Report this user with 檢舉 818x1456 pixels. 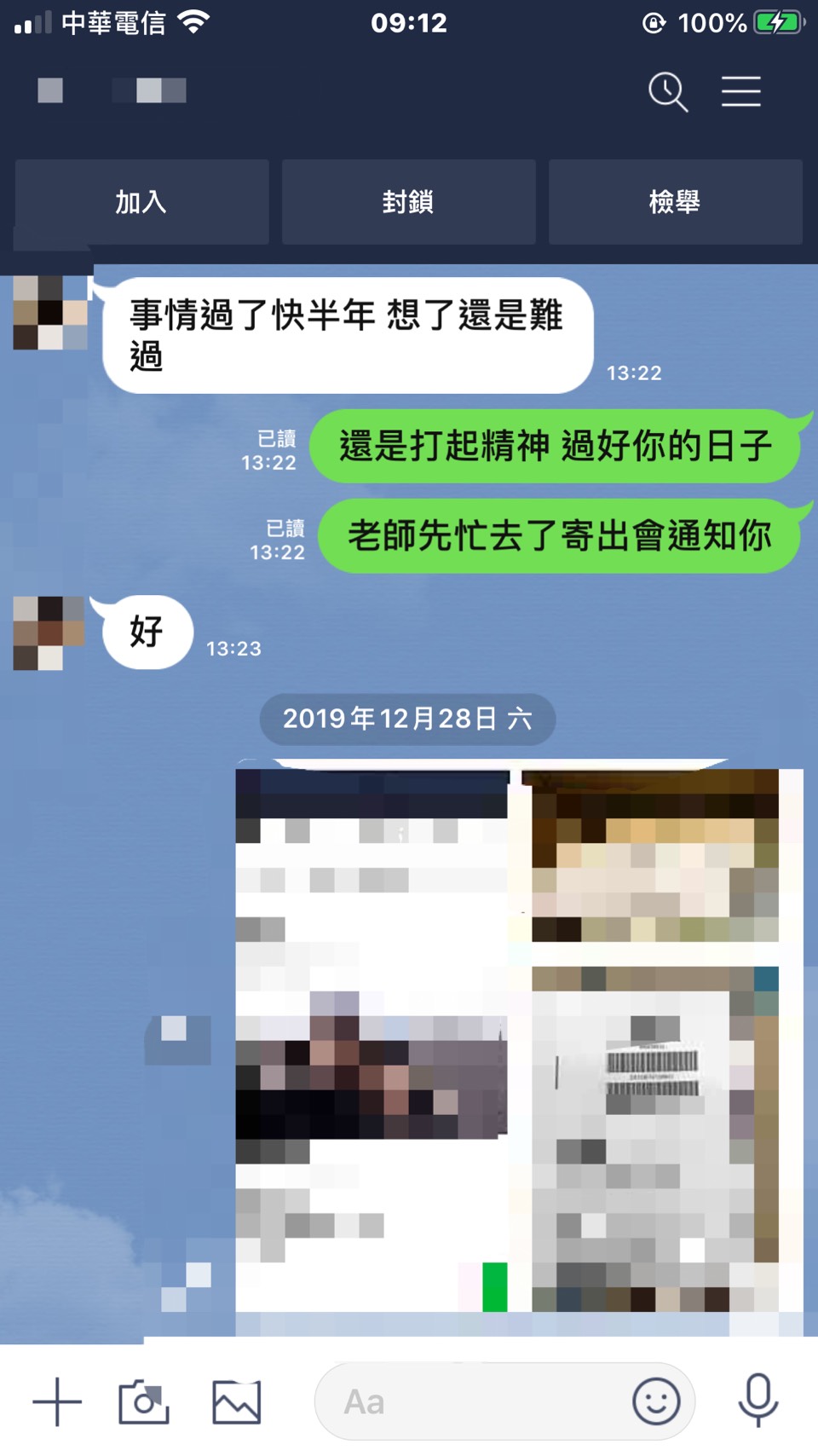coord(675,202)
